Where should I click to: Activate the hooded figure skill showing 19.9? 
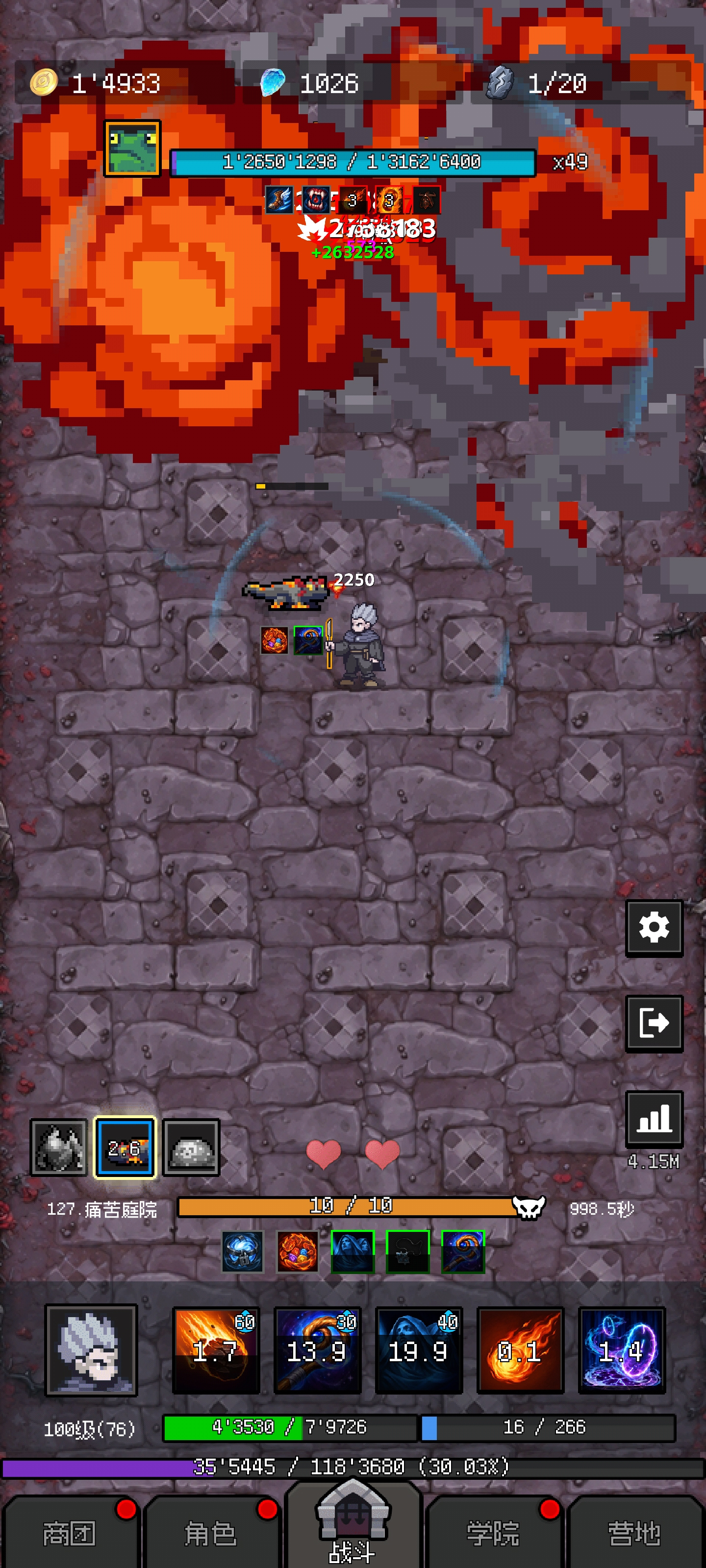[419, 1350]
